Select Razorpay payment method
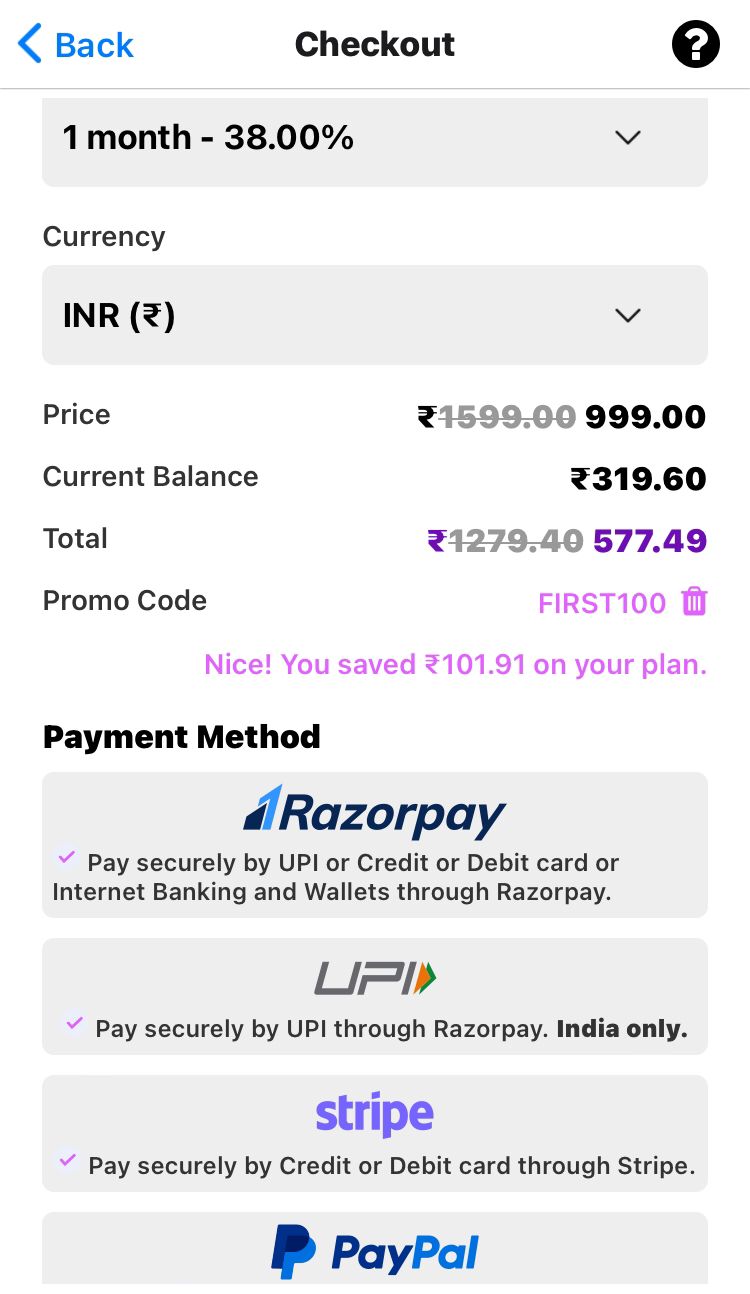Viewport: 750px width, 1294px height. [374, 844]
